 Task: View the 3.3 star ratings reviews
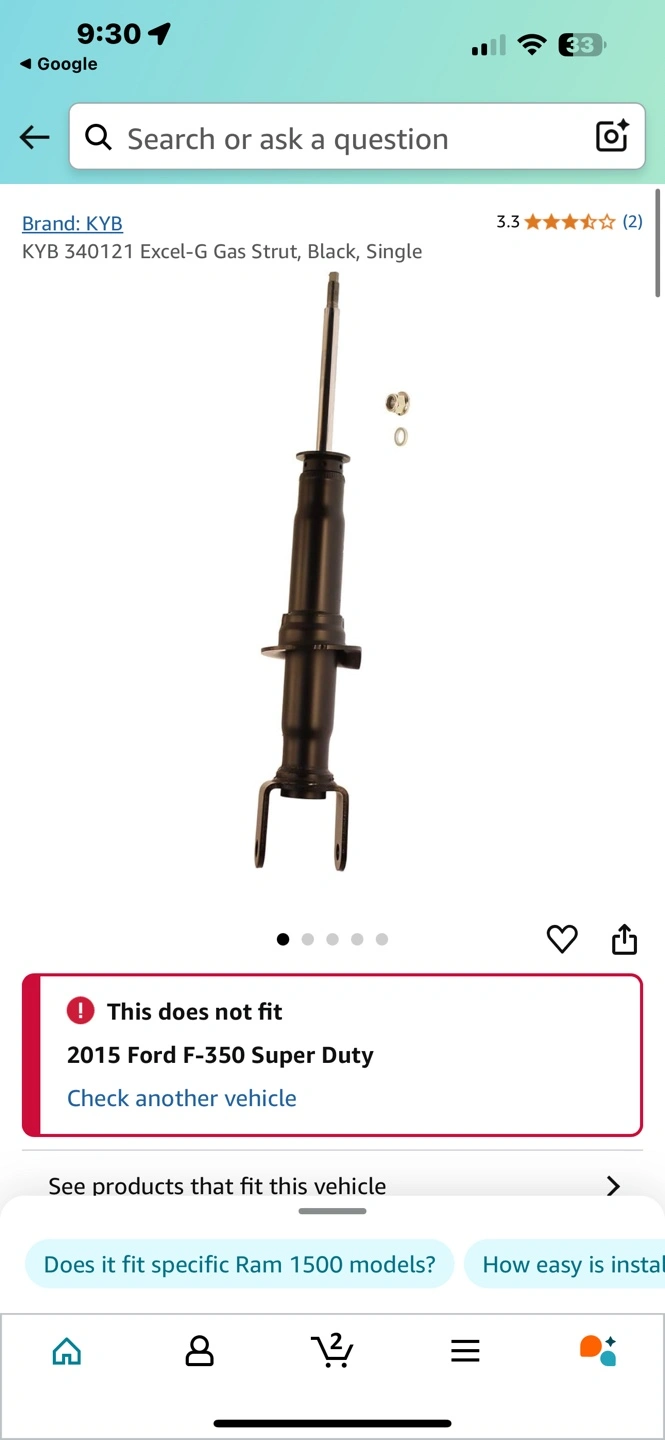pyautogui.click(x=569, y=222)
